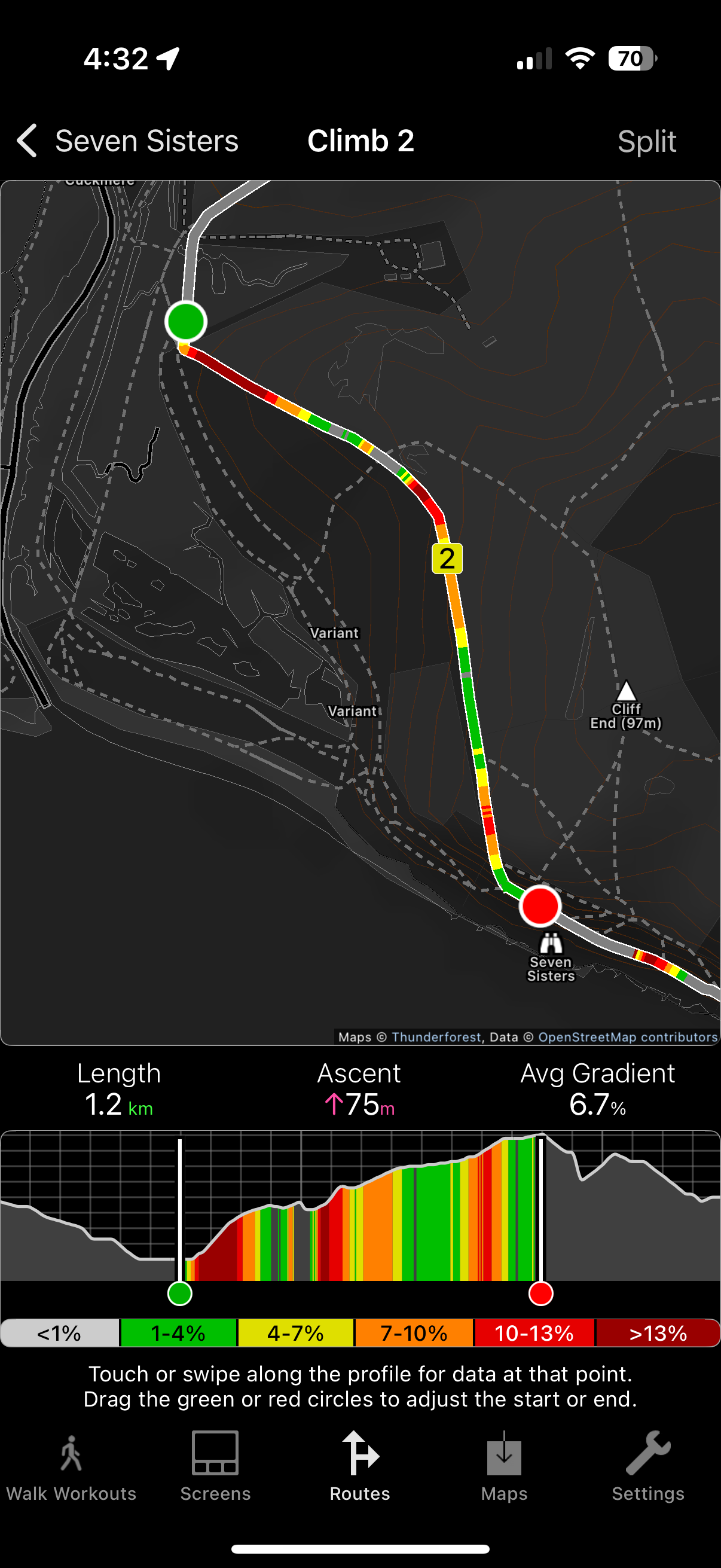Open the Screens tab
This screenshot has width=721, height=1568.
pos(215,1468)
